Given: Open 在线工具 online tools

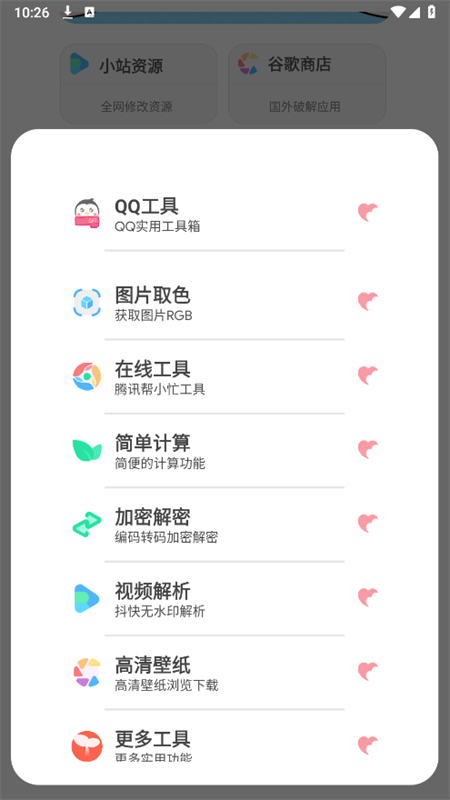Looking at the screenshot, I should click(224, 376).
